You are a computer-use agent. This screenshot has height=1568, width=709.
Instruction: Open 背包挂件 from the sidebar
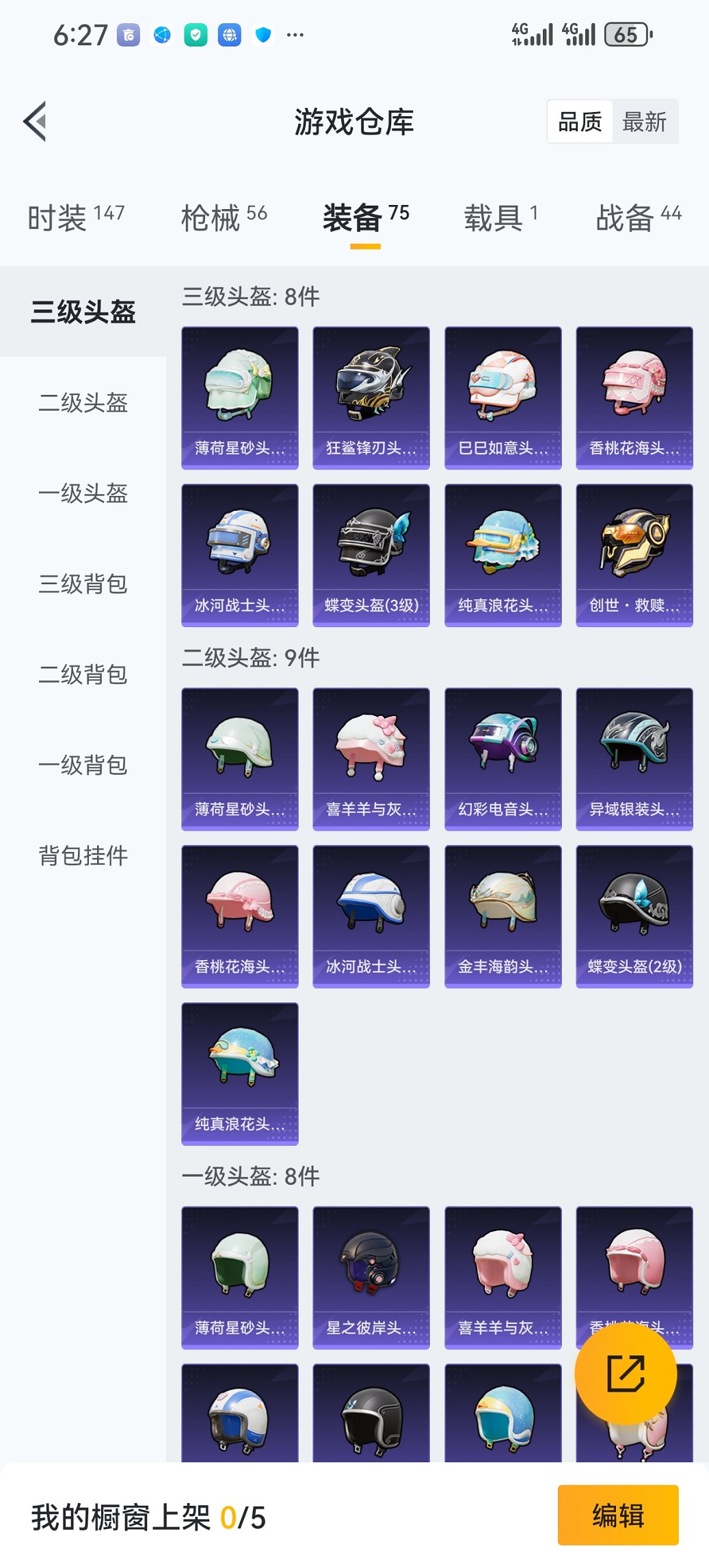[83, 855]
